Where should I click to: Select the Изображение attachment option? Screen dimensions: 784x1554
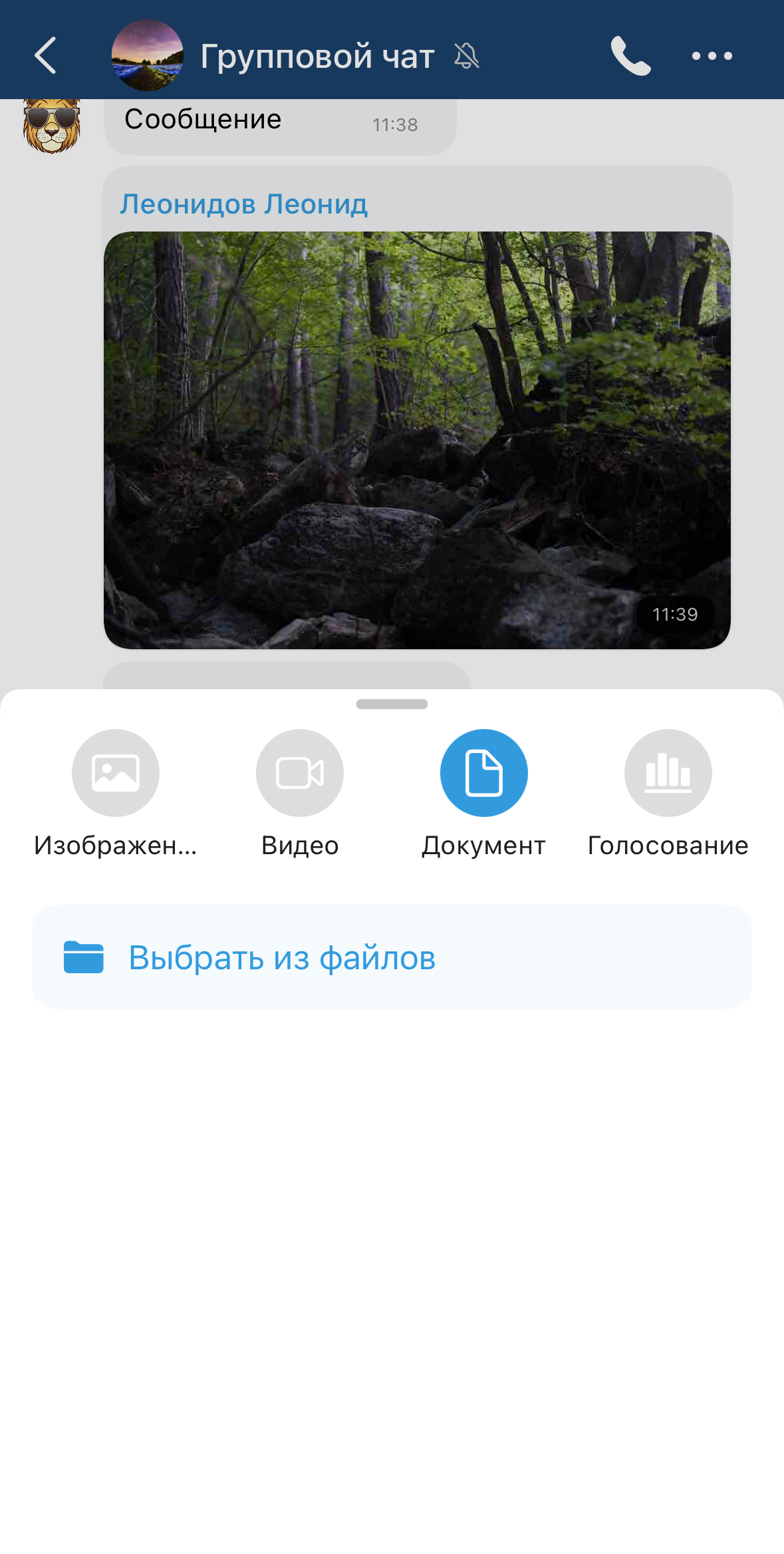click(116, 773)
